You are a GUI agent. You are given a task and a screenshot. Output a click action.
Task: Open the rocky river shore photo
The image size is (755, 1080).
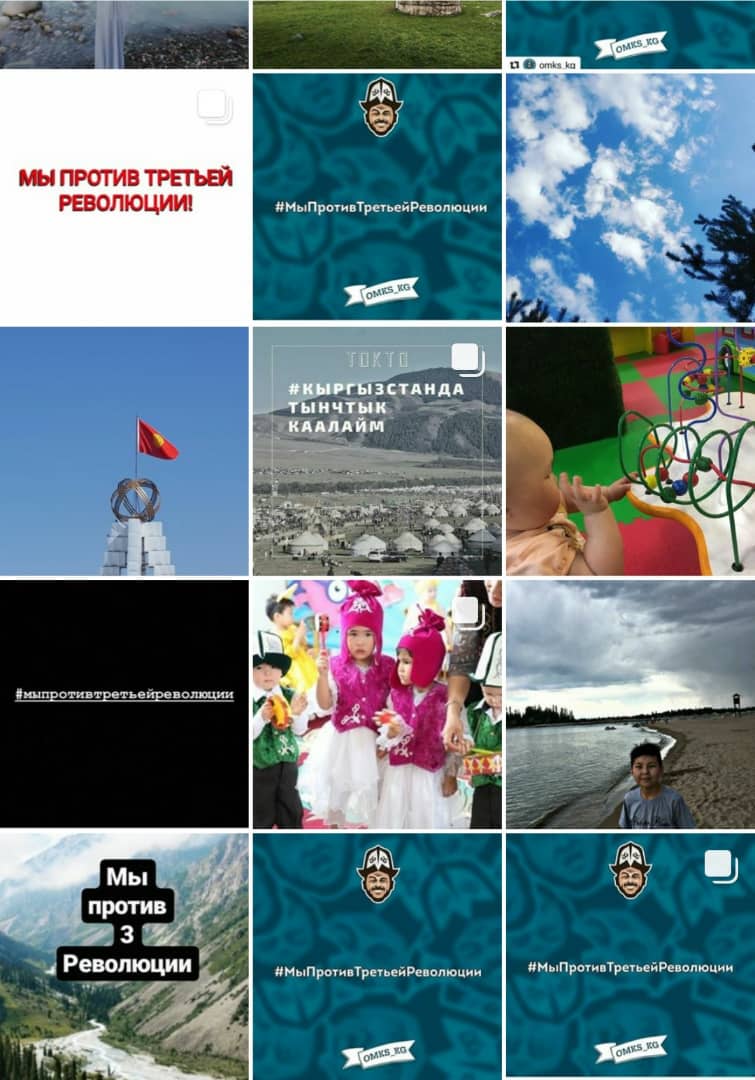(124, 33)
